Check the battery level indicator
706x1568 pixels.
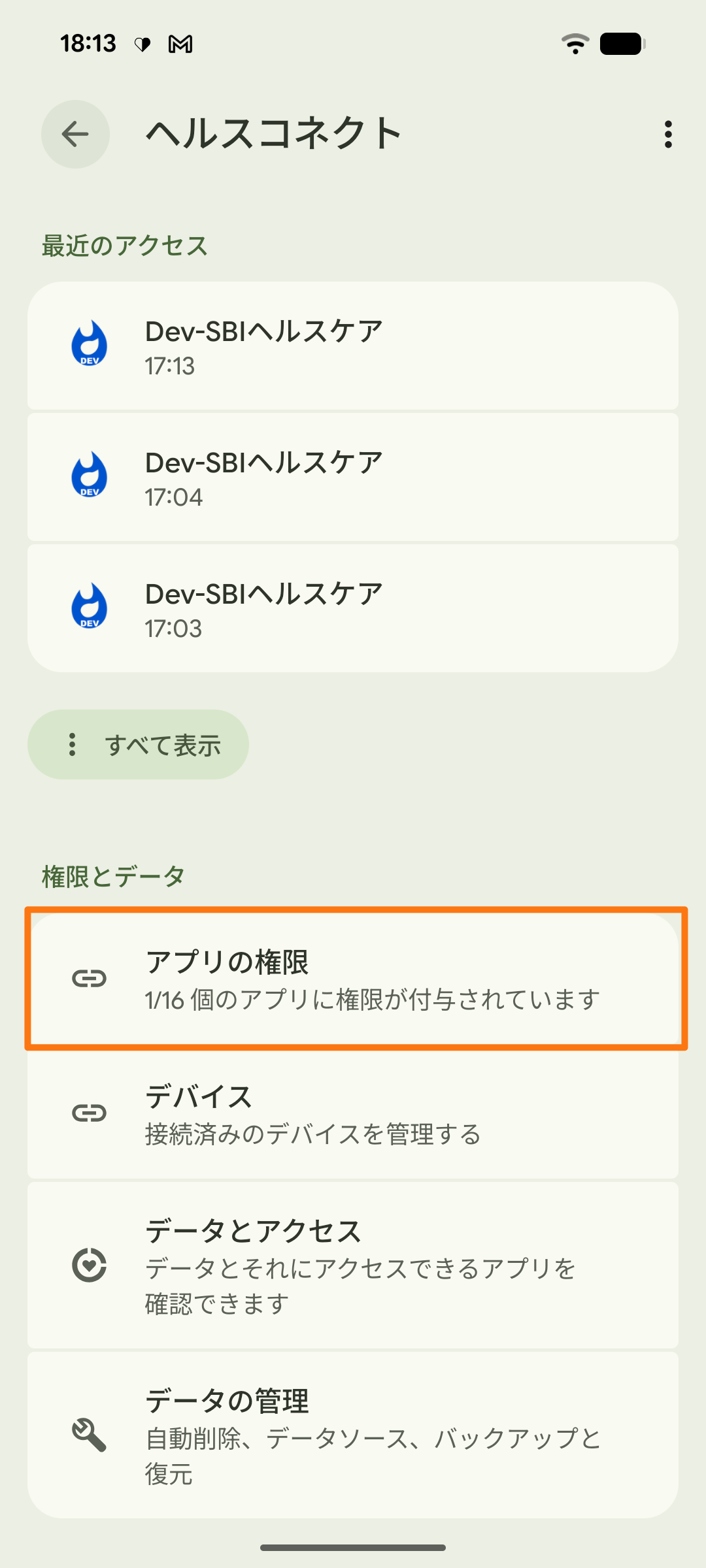[620, 43]
